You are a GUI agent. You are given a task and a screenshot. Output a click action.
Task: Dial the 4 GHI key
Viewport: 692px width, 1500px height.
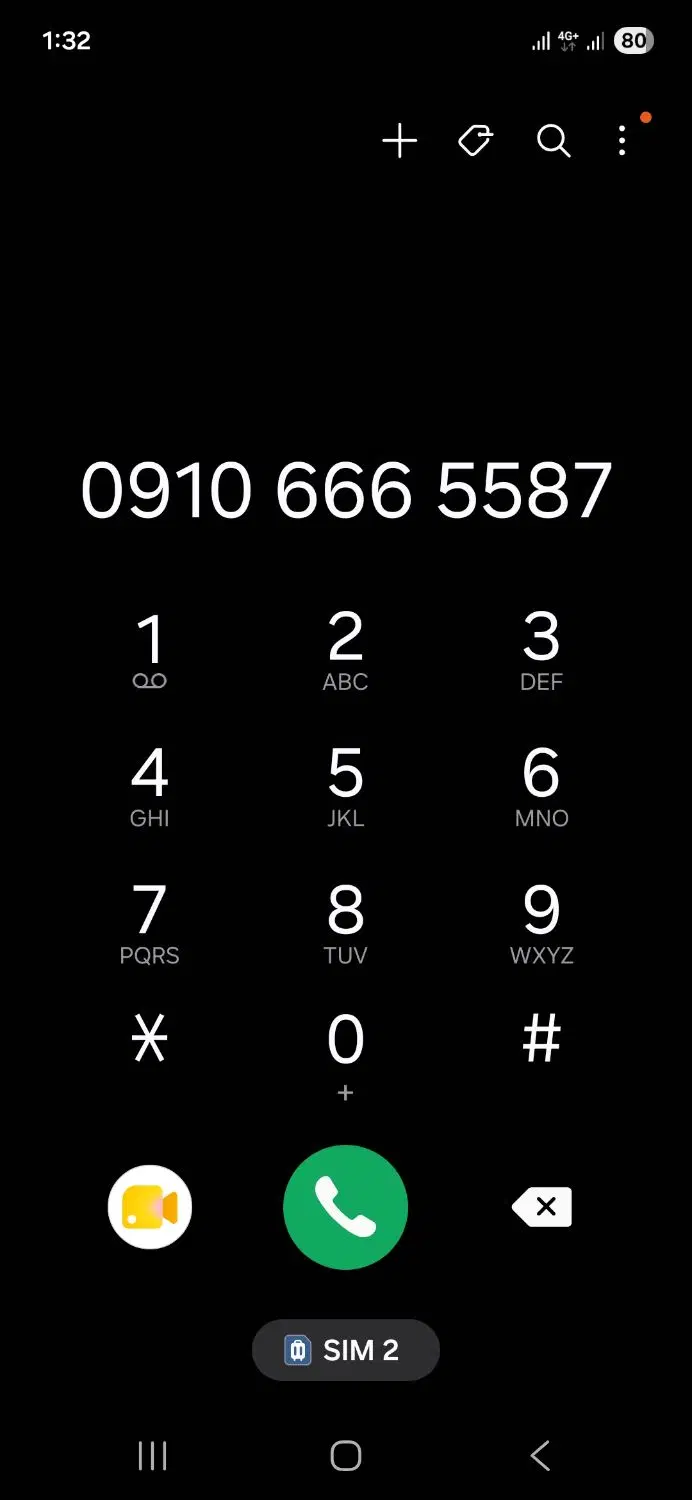[150, 788]
